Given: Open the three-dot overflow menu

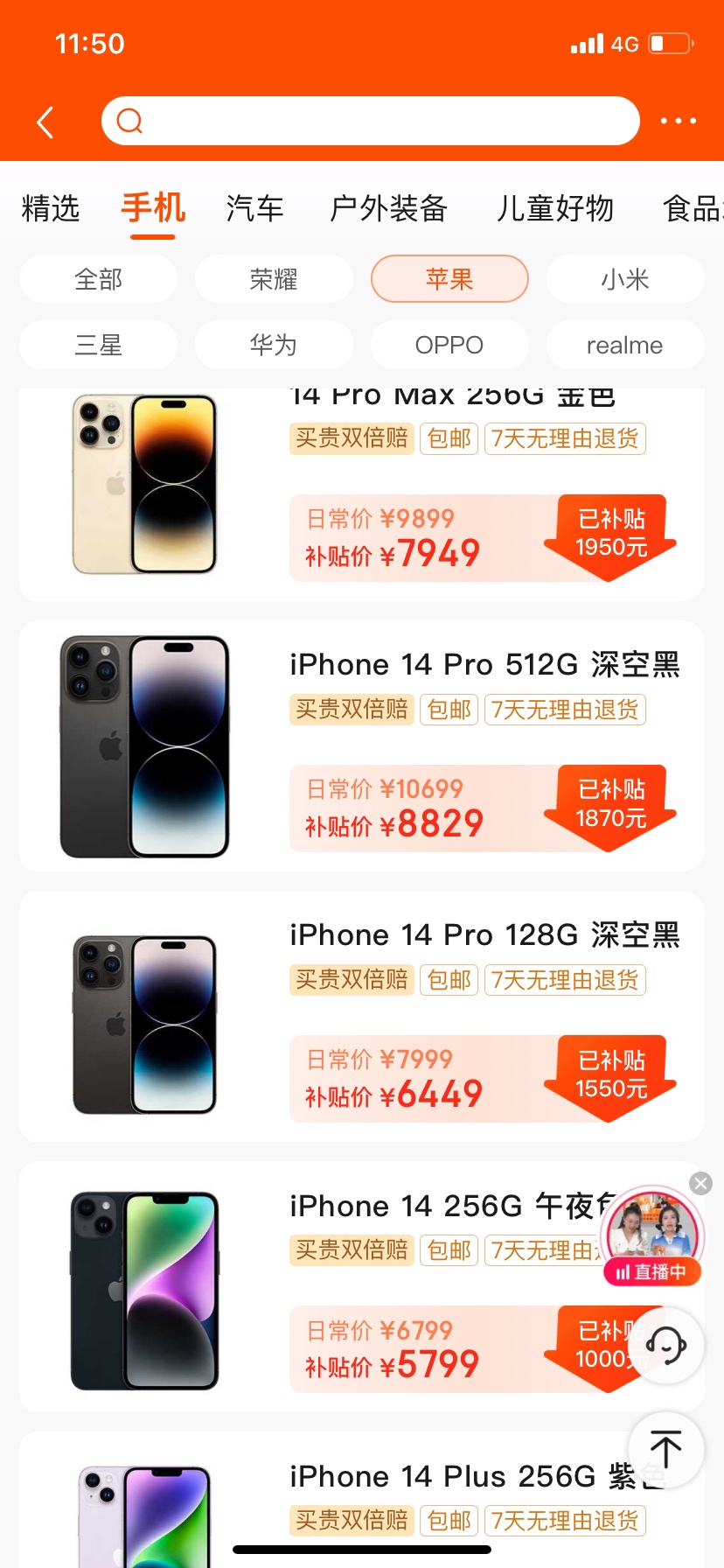Looking at the screenshot, I should click(x=678, y=121).
